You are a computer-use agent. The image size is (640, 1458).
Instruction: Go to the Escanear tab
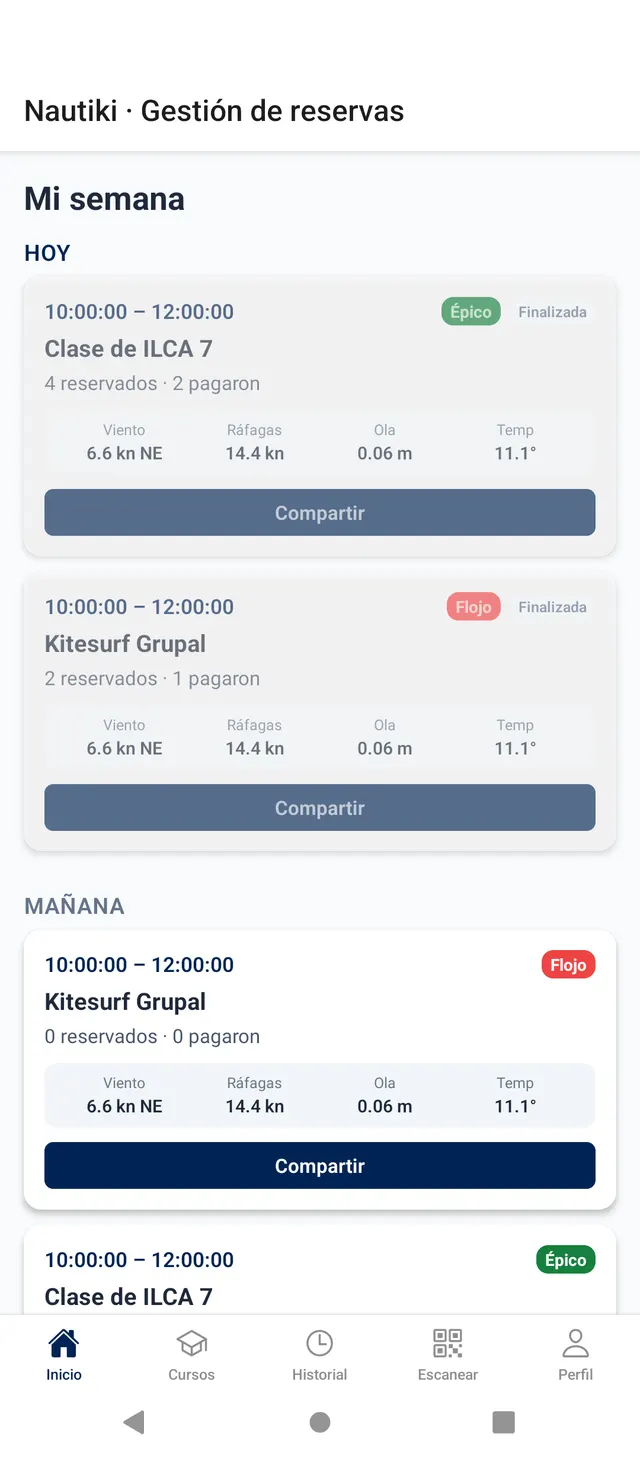coord(448,1354)
